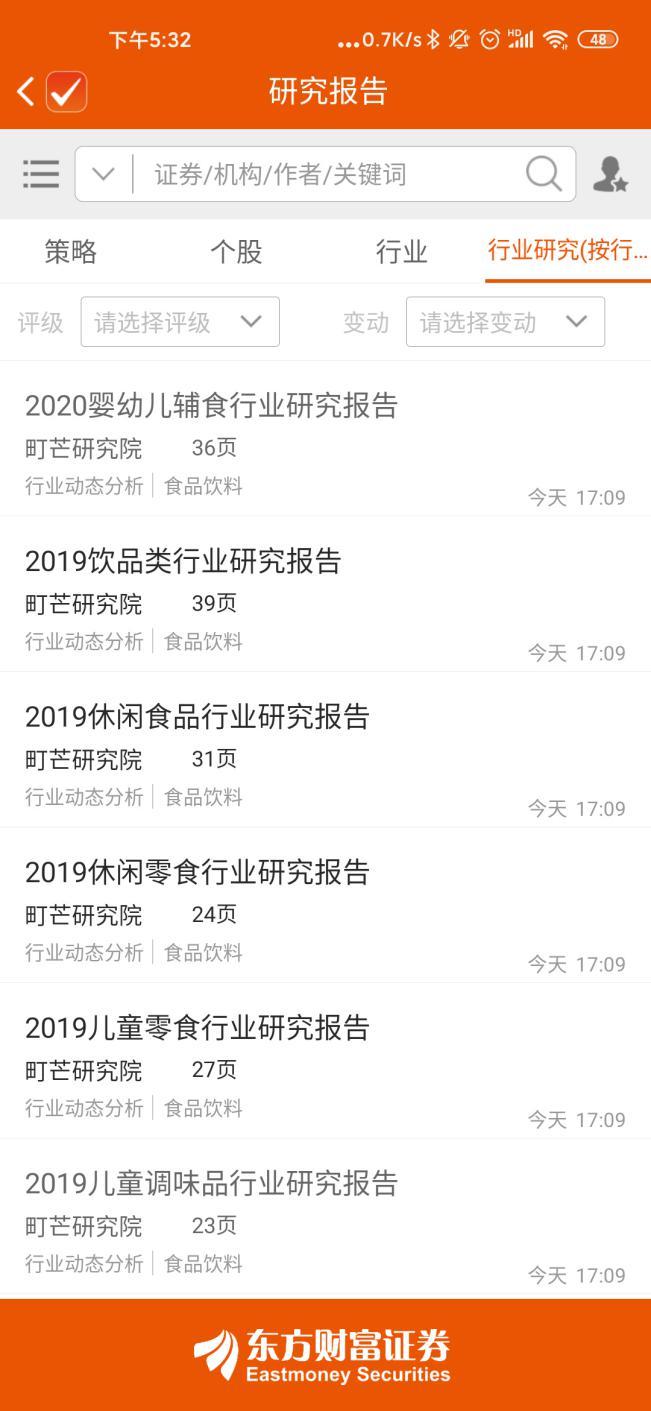Open 2019休闲食品行业研究报告
This screenshot has height=1411, width=651.
pyautogui.click(x=325, y=750)
